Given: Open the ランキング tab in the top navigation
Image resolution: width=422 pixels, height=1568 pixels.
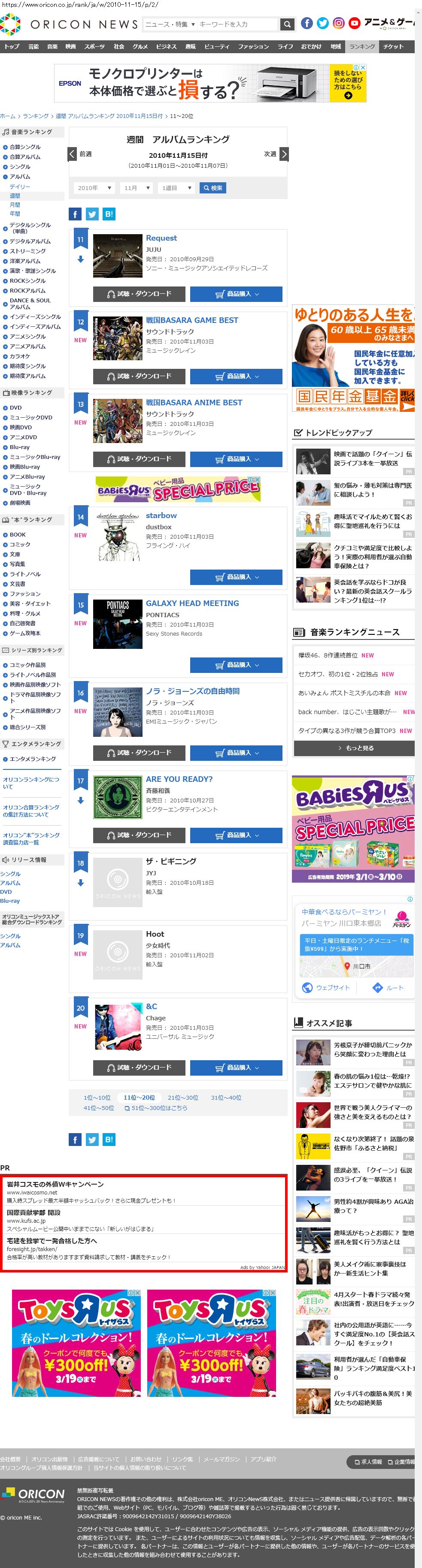Looking at the screenshot, I should click(x=362, y=46).
